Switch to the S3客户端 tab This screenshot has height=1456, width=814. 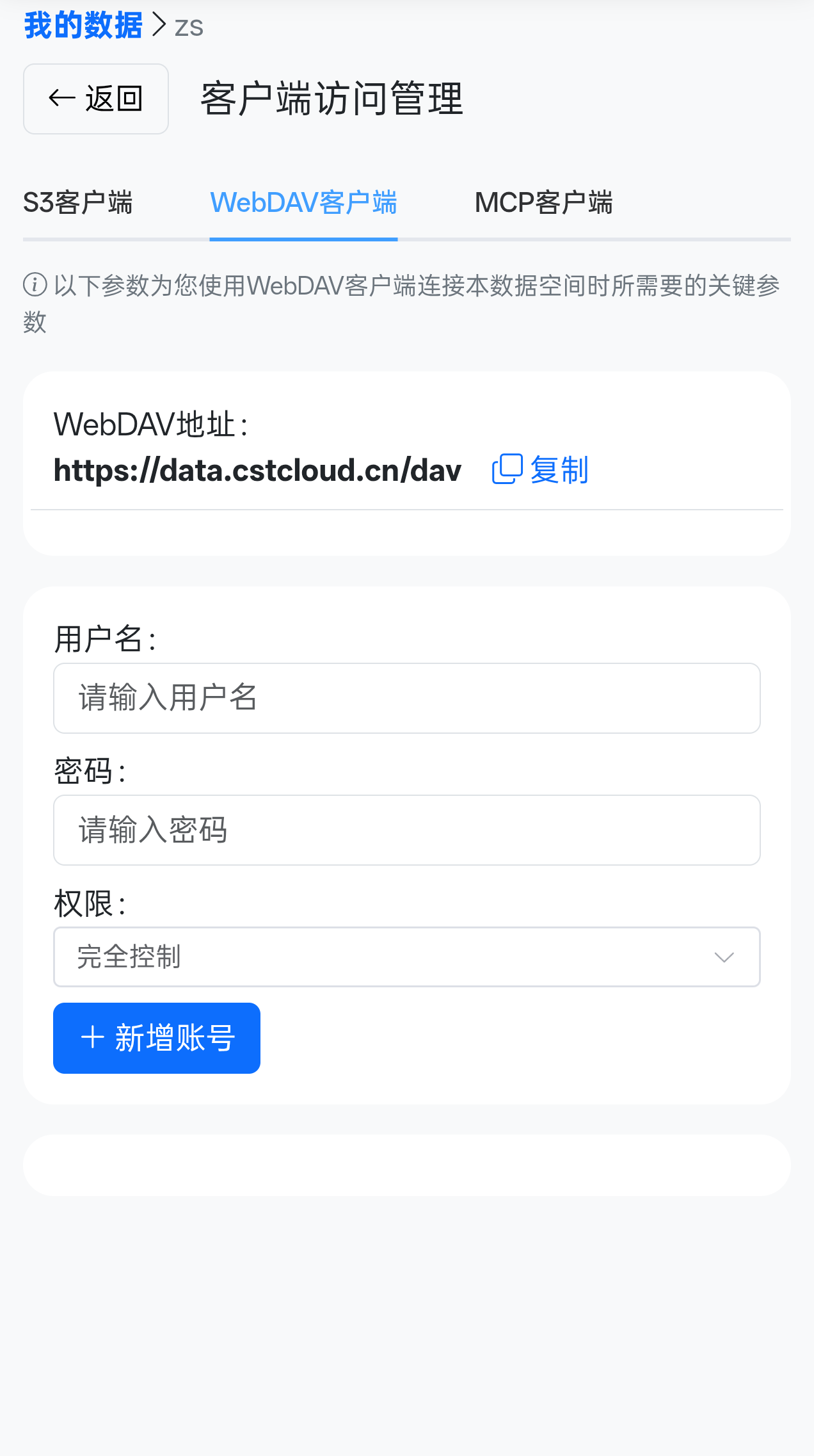(77, 203)
